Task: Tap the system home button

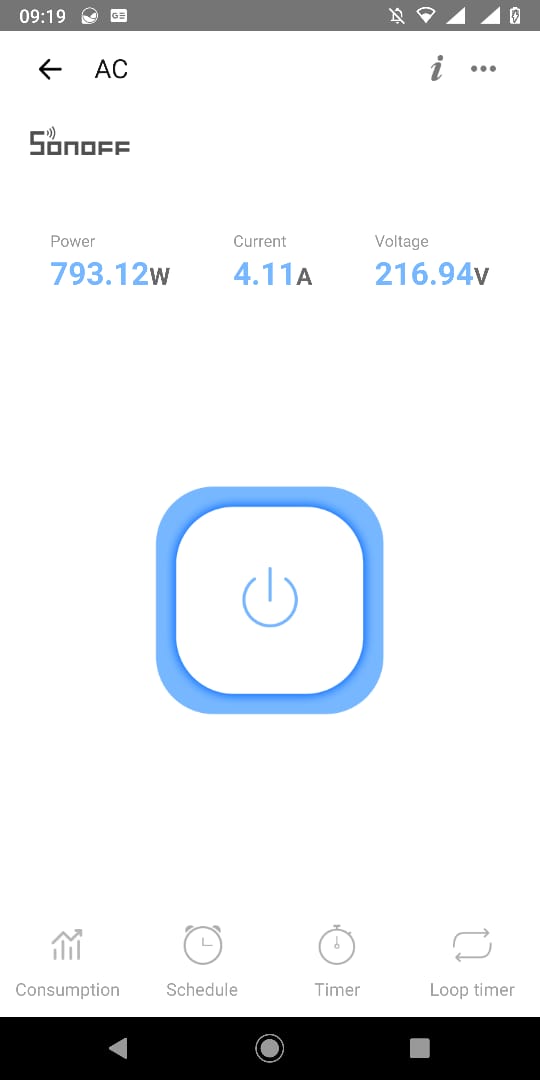Action: point(269,1048)
